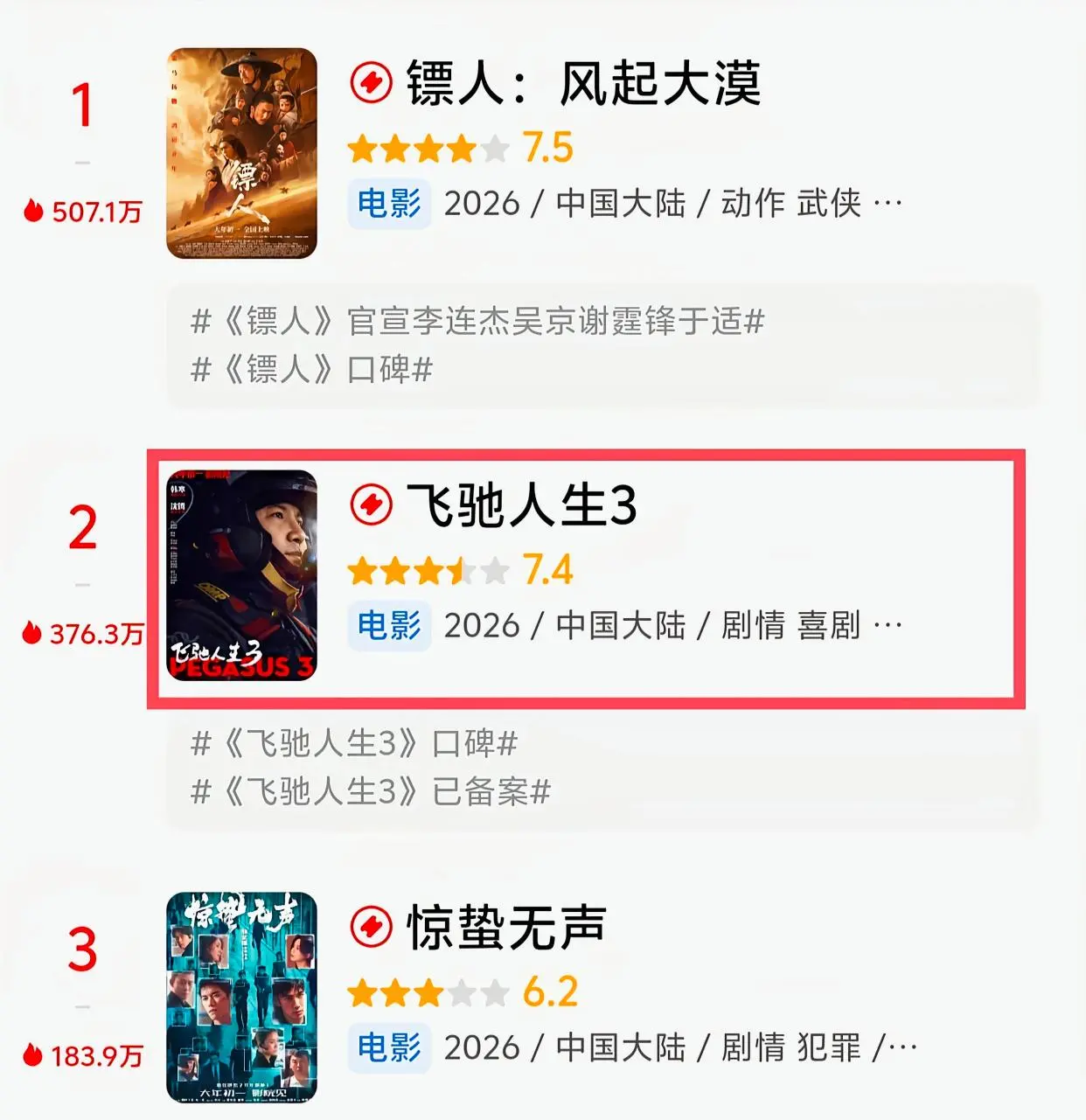Open the movie 飞驰人生3

[521, 505]
